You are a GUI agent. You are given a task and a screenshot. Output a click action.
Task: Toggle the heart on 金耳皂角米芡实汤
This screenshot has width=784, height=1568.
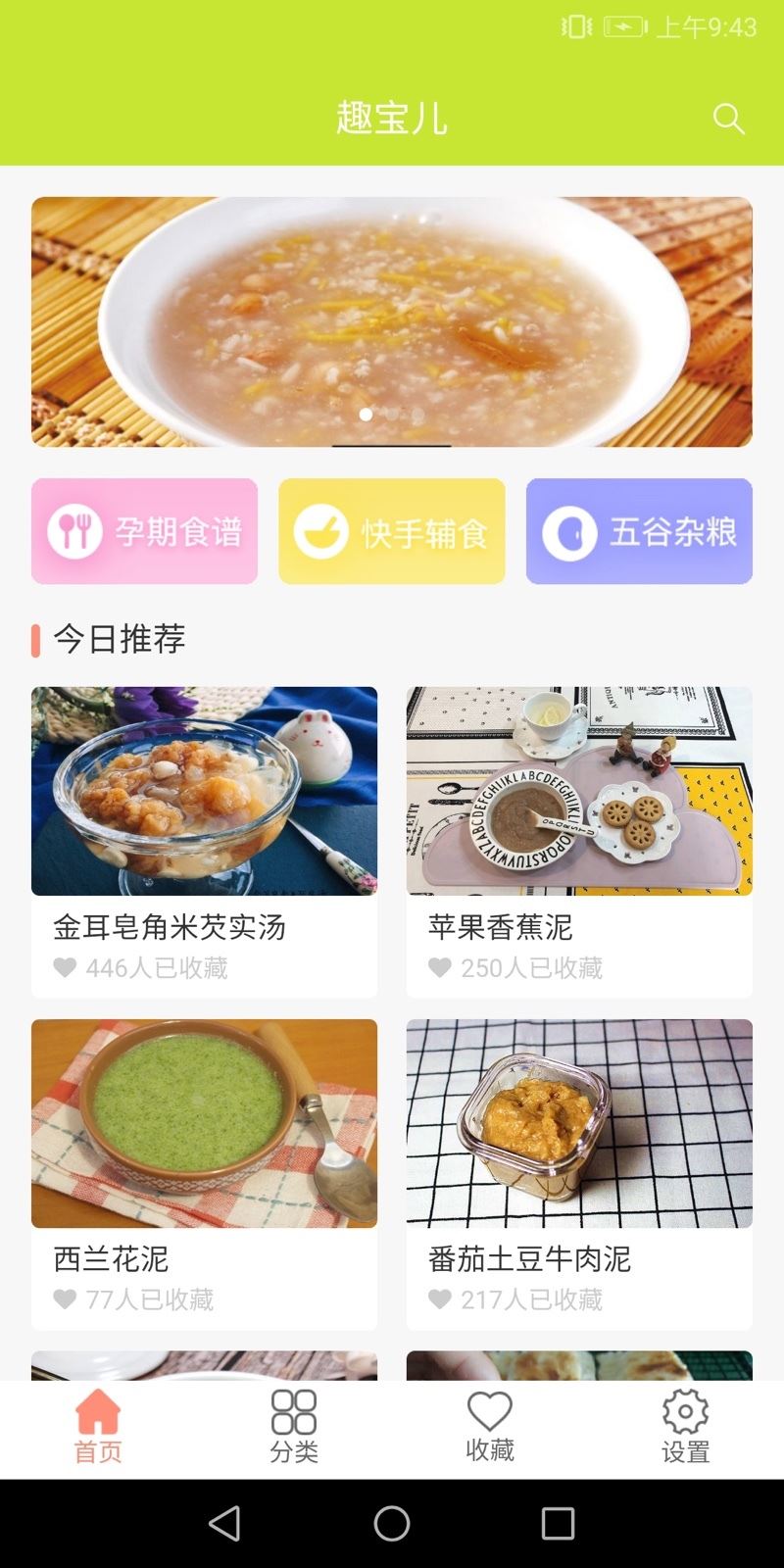click(x=65, y=969)
